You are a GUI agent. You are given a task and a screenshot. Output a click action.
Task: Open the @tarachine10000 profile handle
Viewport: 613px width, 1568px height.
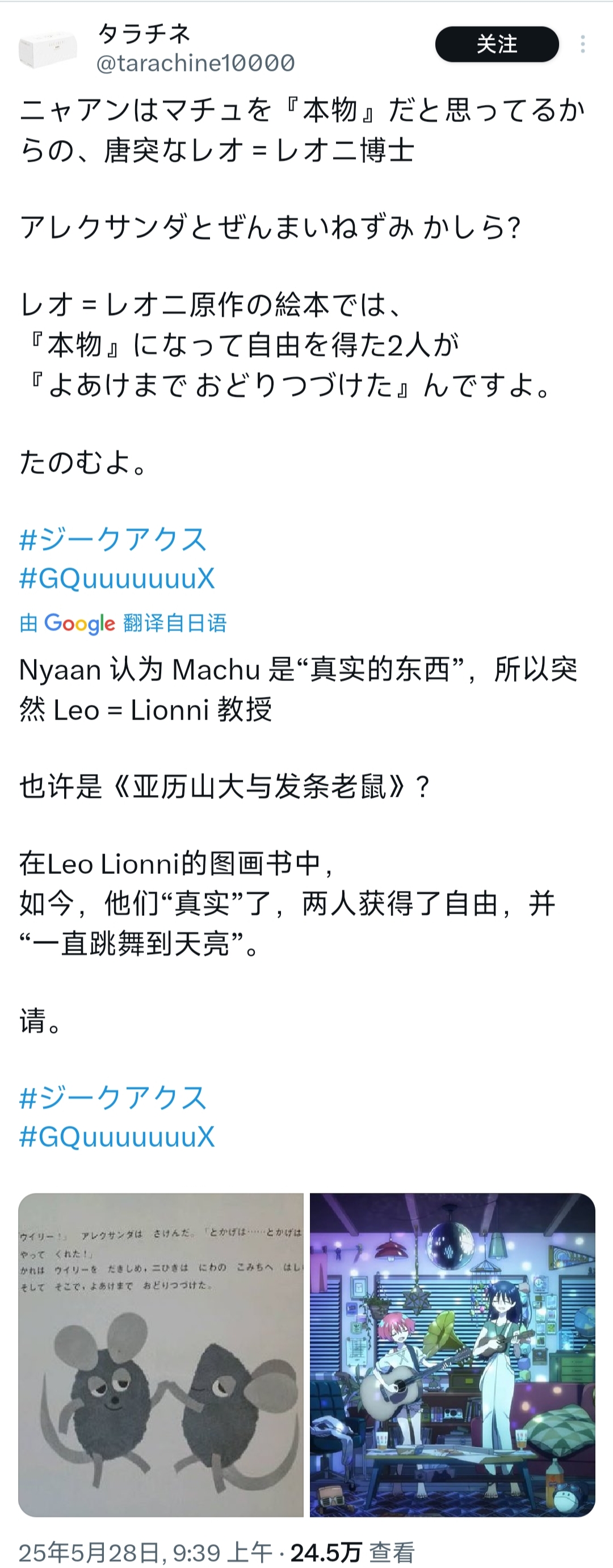pyautogui.click(x=195, y=64)
